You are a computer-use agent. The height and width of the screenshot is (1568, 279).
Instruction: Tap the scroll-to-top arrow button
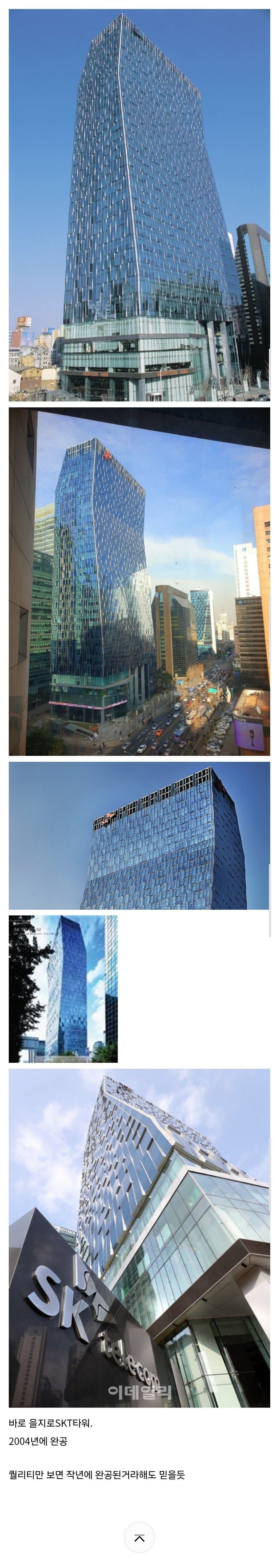139,1538
